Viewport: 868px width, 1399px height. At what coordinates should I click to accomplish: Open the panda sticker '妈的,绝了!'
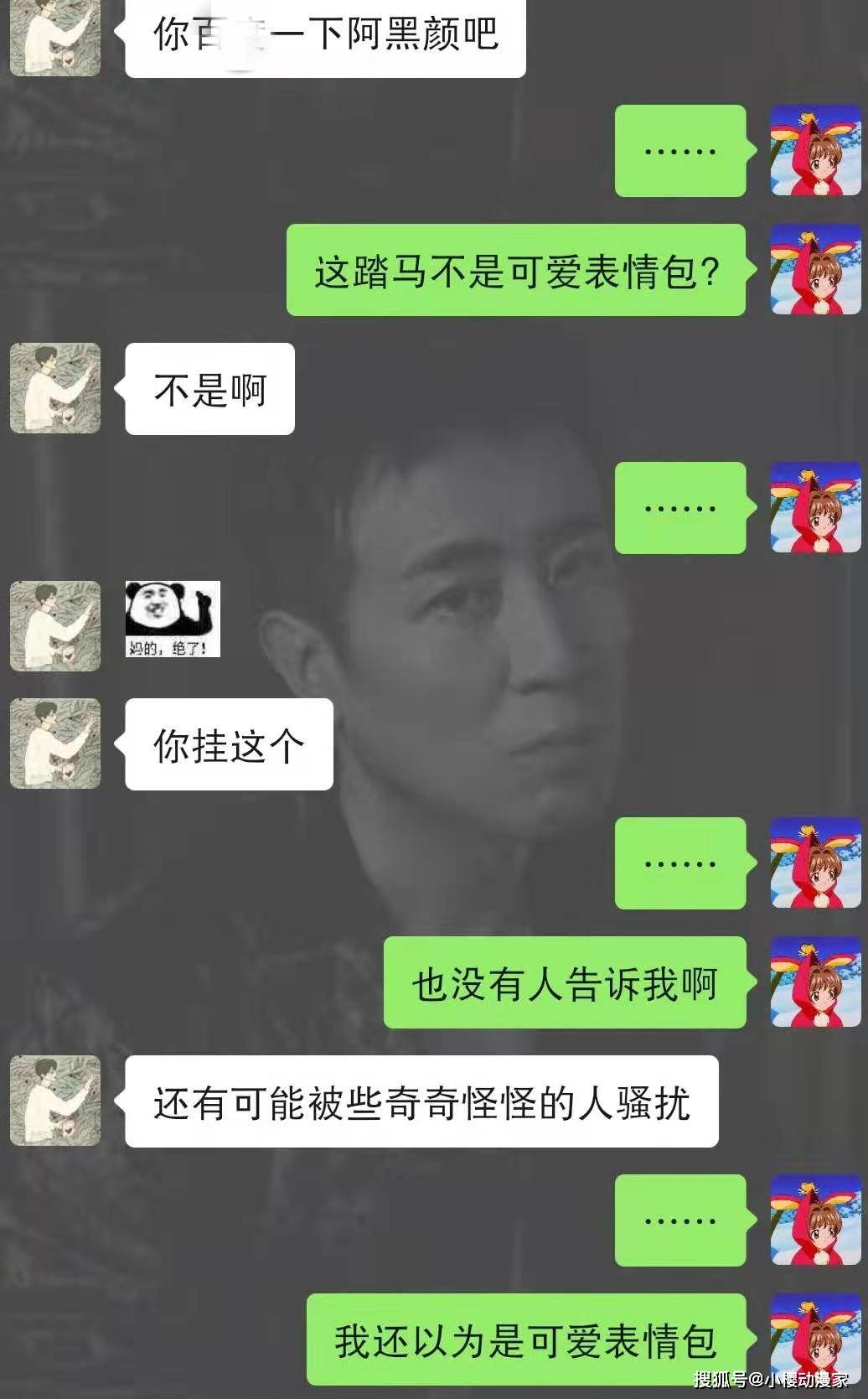coord(173,619)
